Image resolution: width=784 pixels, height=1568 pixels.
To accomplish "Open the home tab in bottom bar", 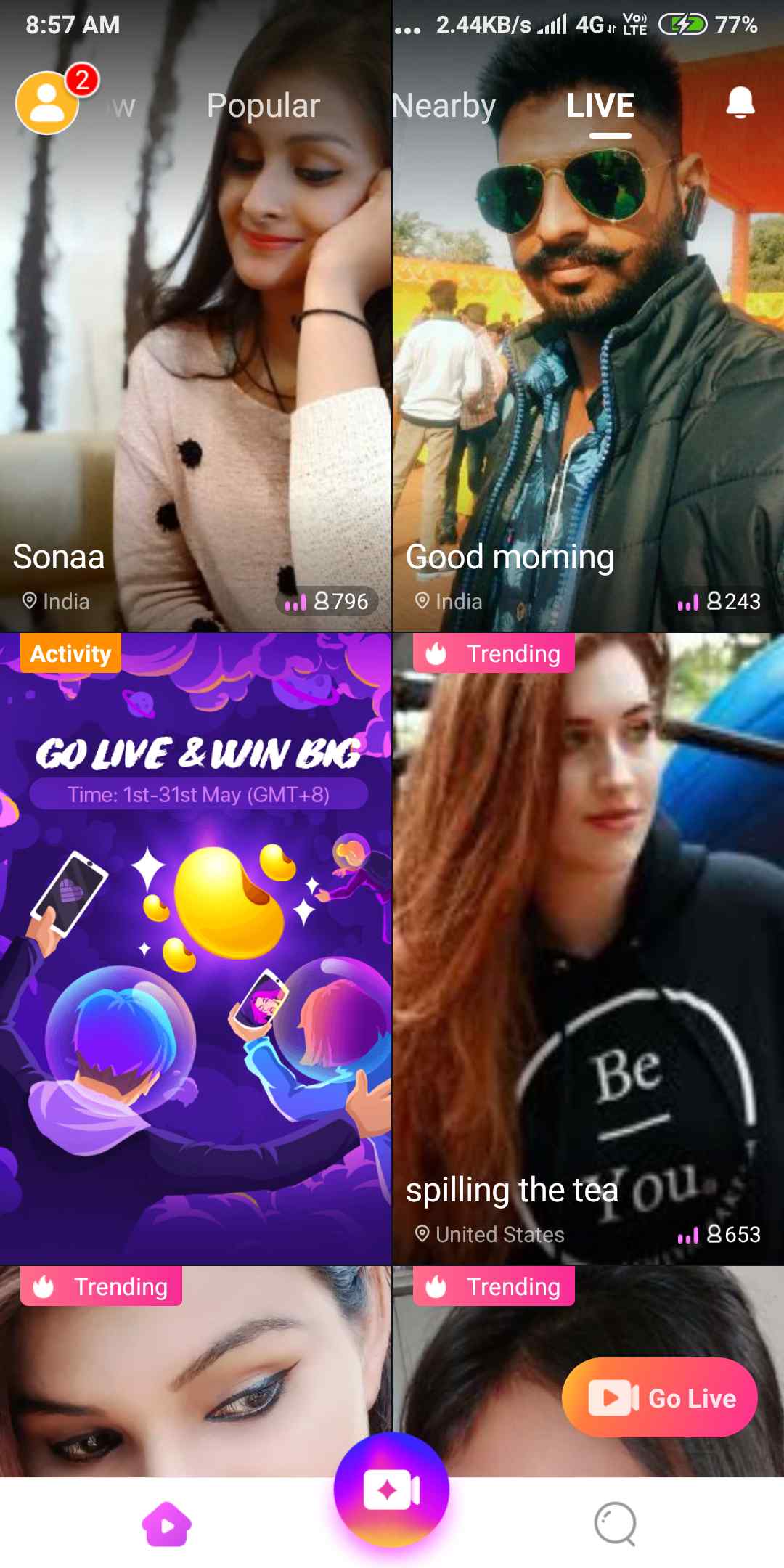I will [x=167, y=1524].
